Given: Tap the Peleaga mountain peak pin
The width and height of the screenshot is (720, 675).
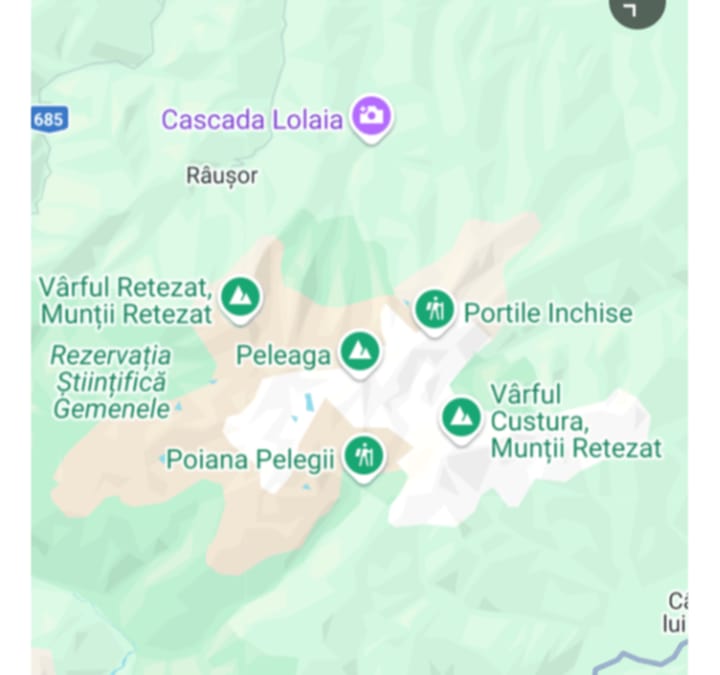Looking at the screenshot, I should (x=359, y=351).
